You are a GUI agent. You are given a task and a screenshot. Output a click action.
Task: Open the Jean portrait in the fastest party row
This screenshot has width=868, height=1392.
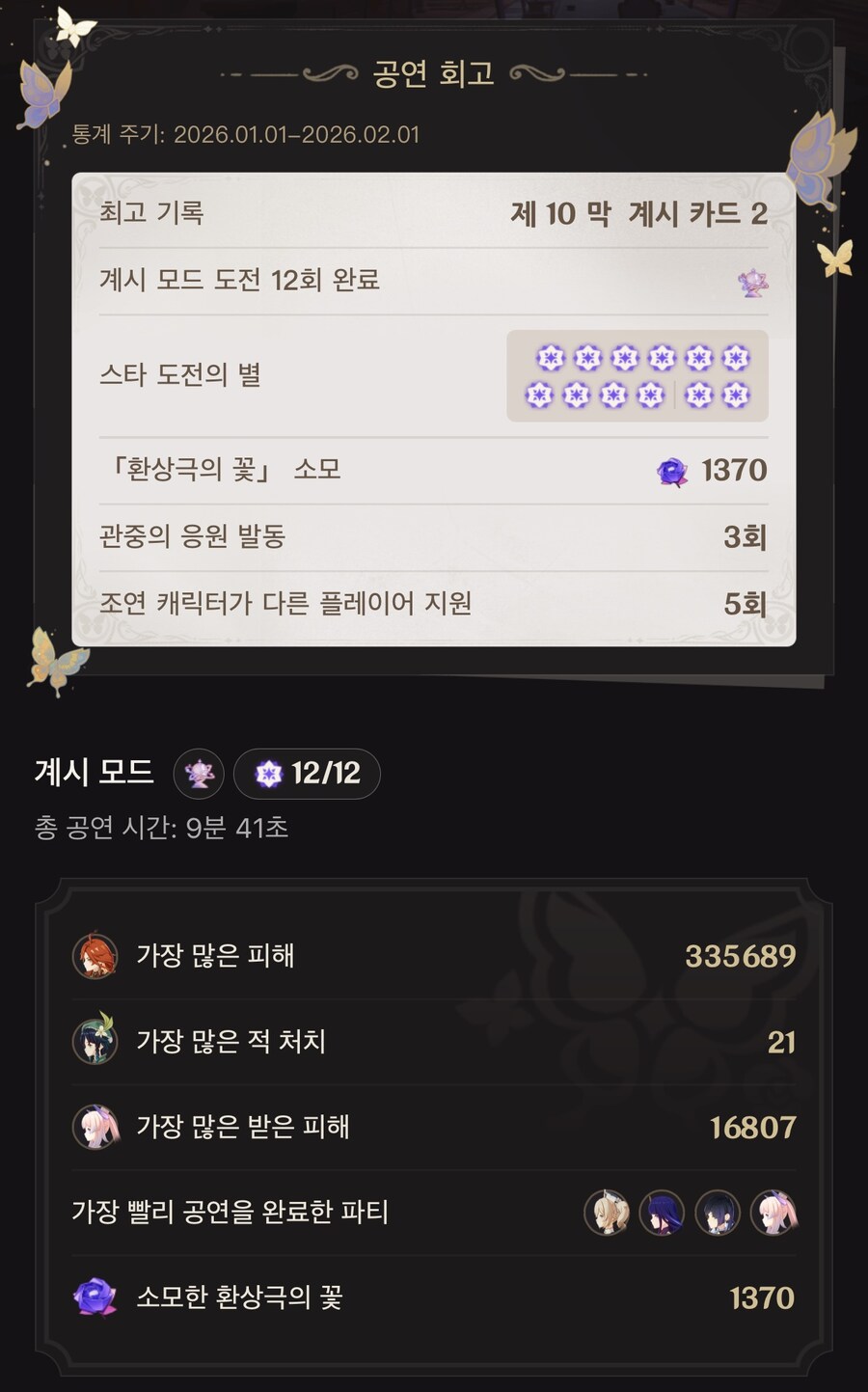coord(606,1214)
